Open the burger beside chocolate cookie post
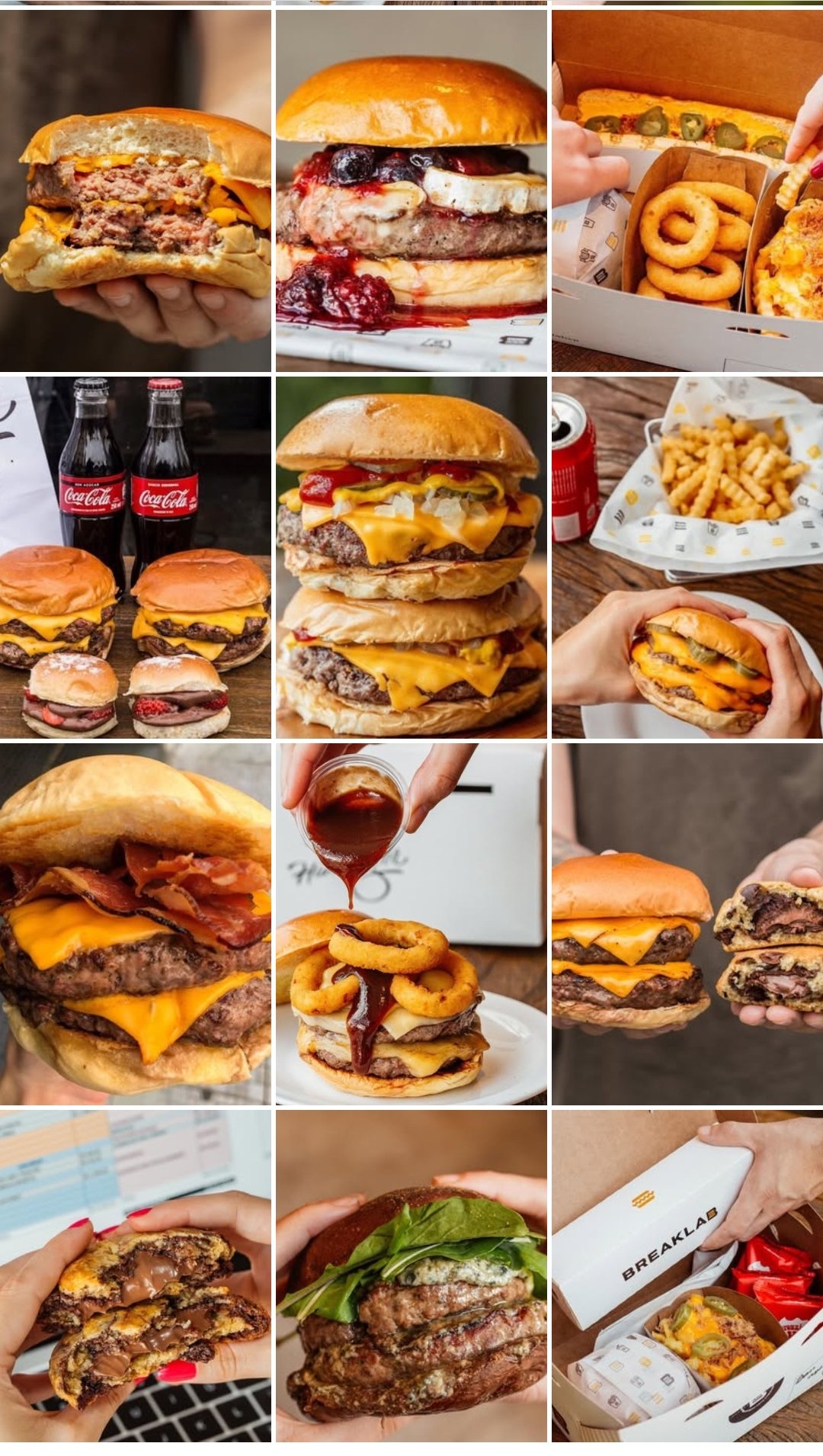 click(x=687, y=924)
